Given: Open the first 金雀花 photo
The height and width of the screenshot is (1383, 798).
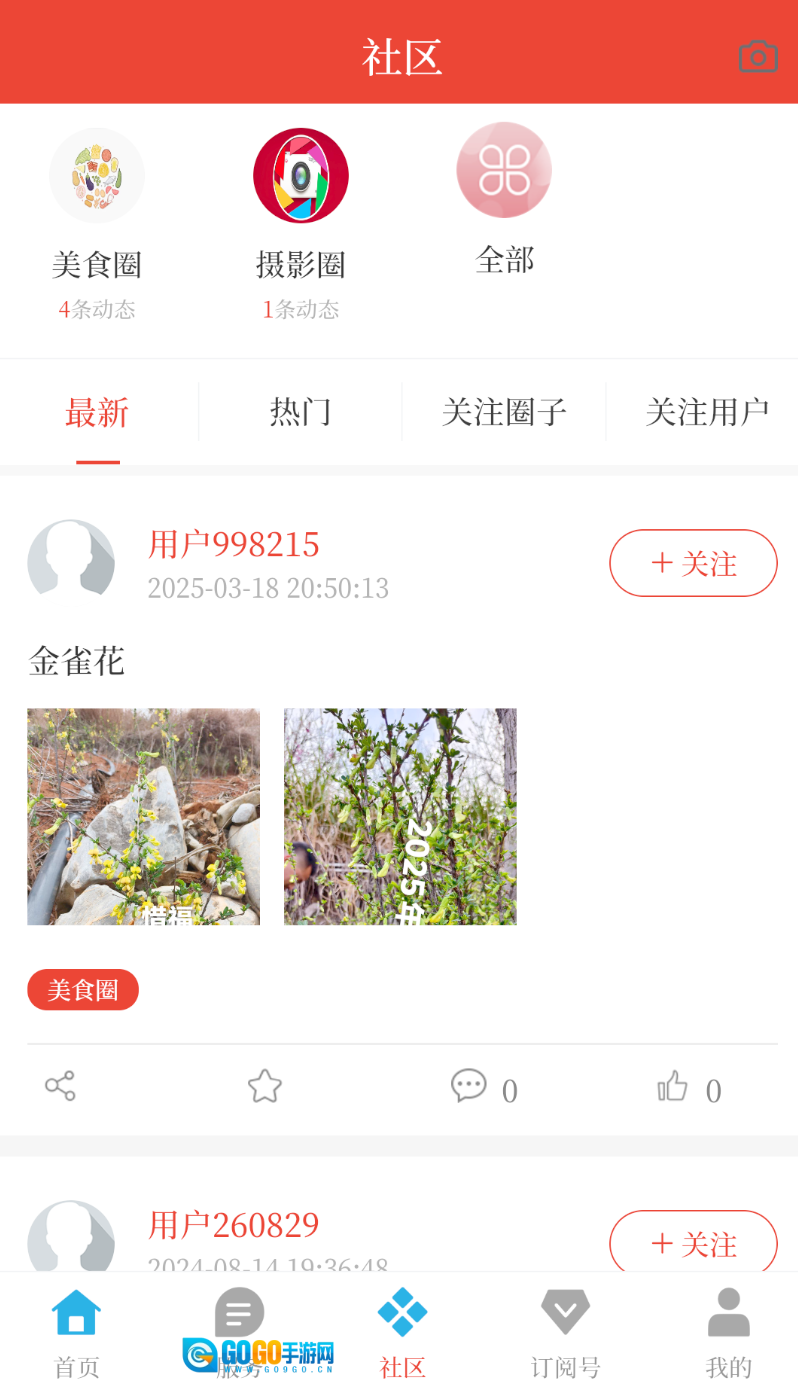Looking at the screenshot, I should pyautogui.click(x=143, y=816).
